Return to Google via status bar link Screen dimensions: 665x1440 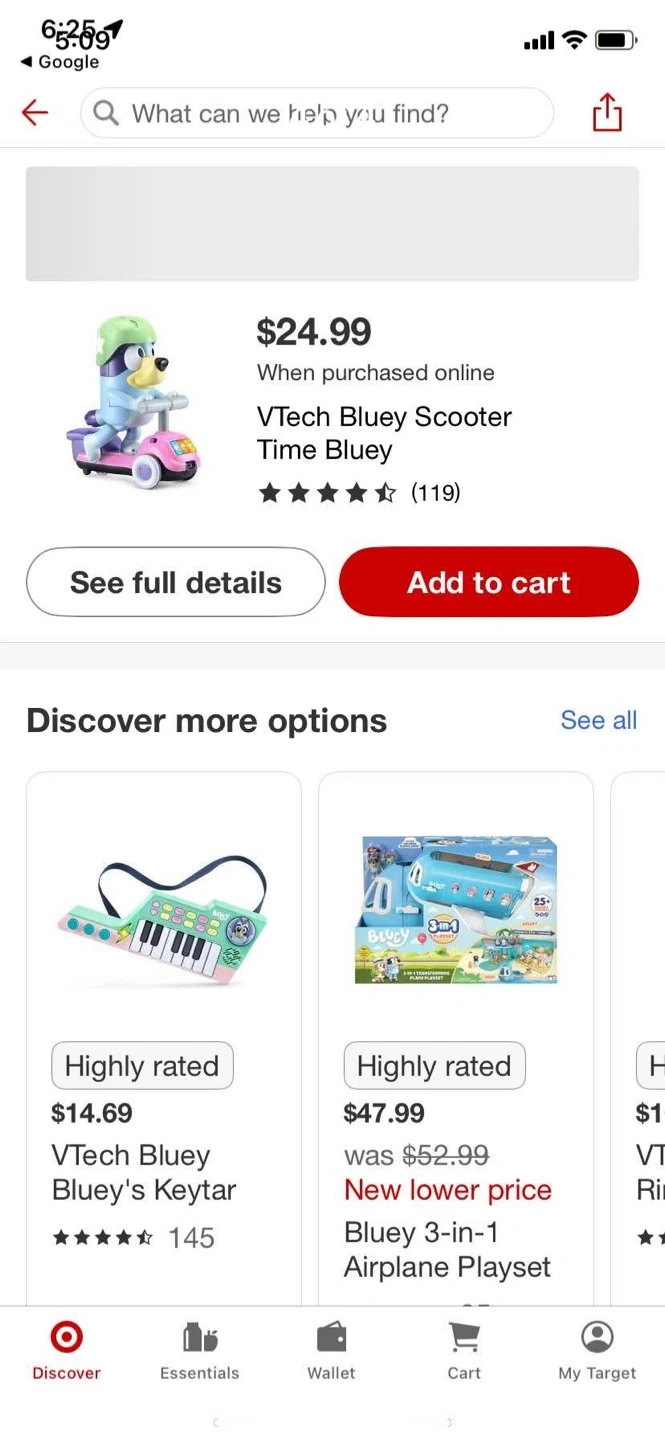click(60, 62)
